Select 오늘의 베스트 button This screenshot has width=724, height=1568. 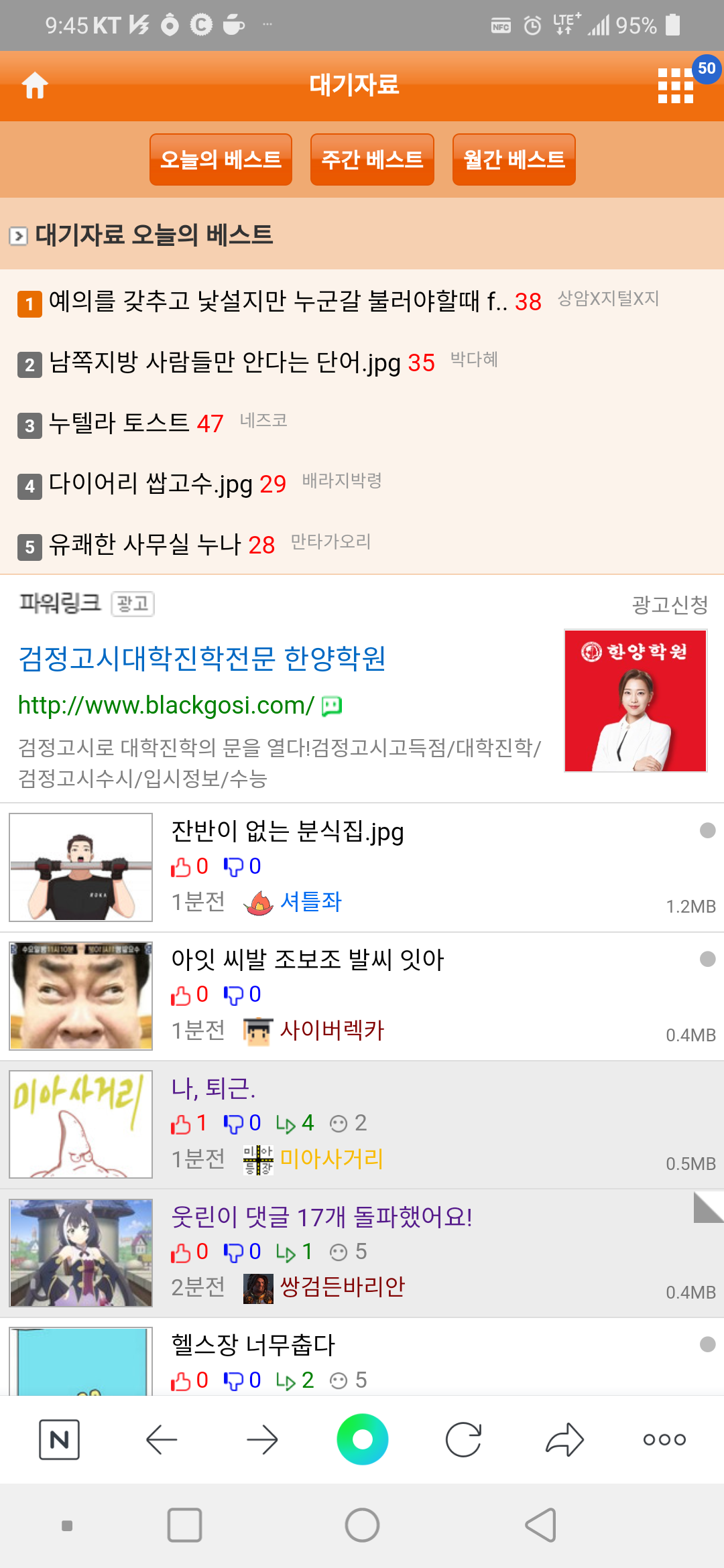click(221, 159)
